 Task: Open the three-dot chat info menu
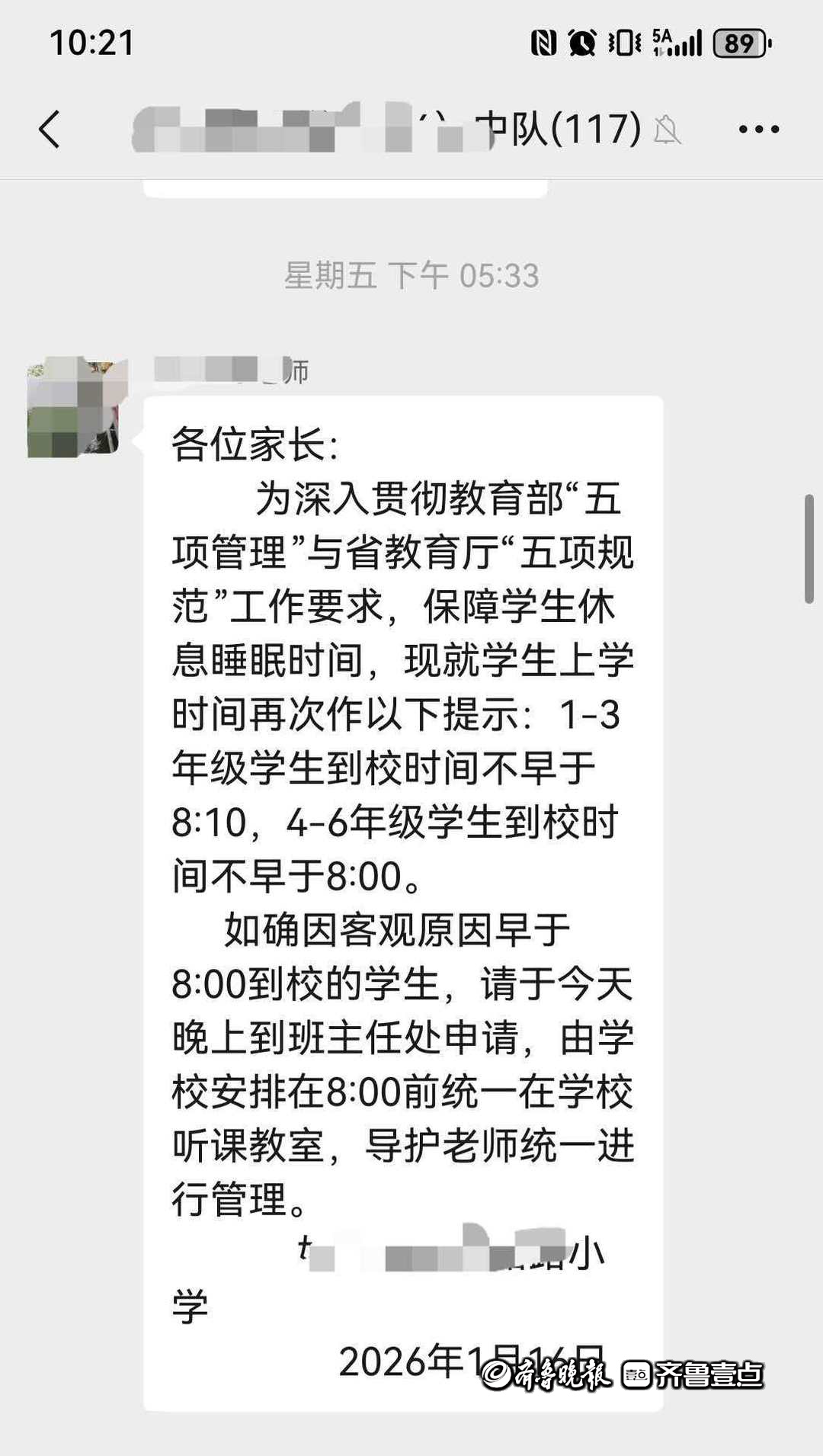click(x=758, y=130)
